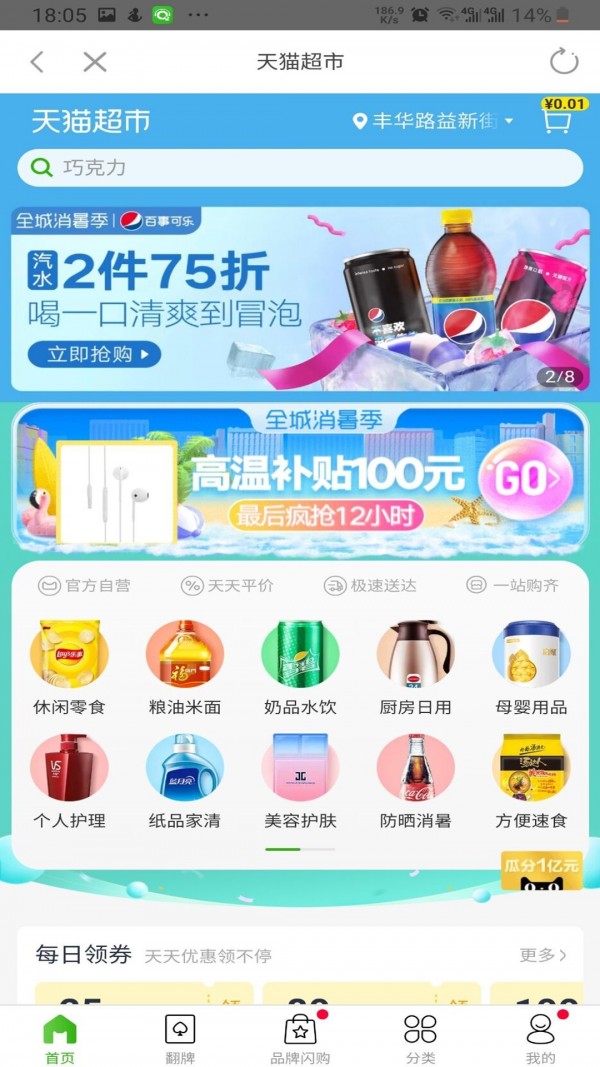Open the shopping cart

pos(558,121)
